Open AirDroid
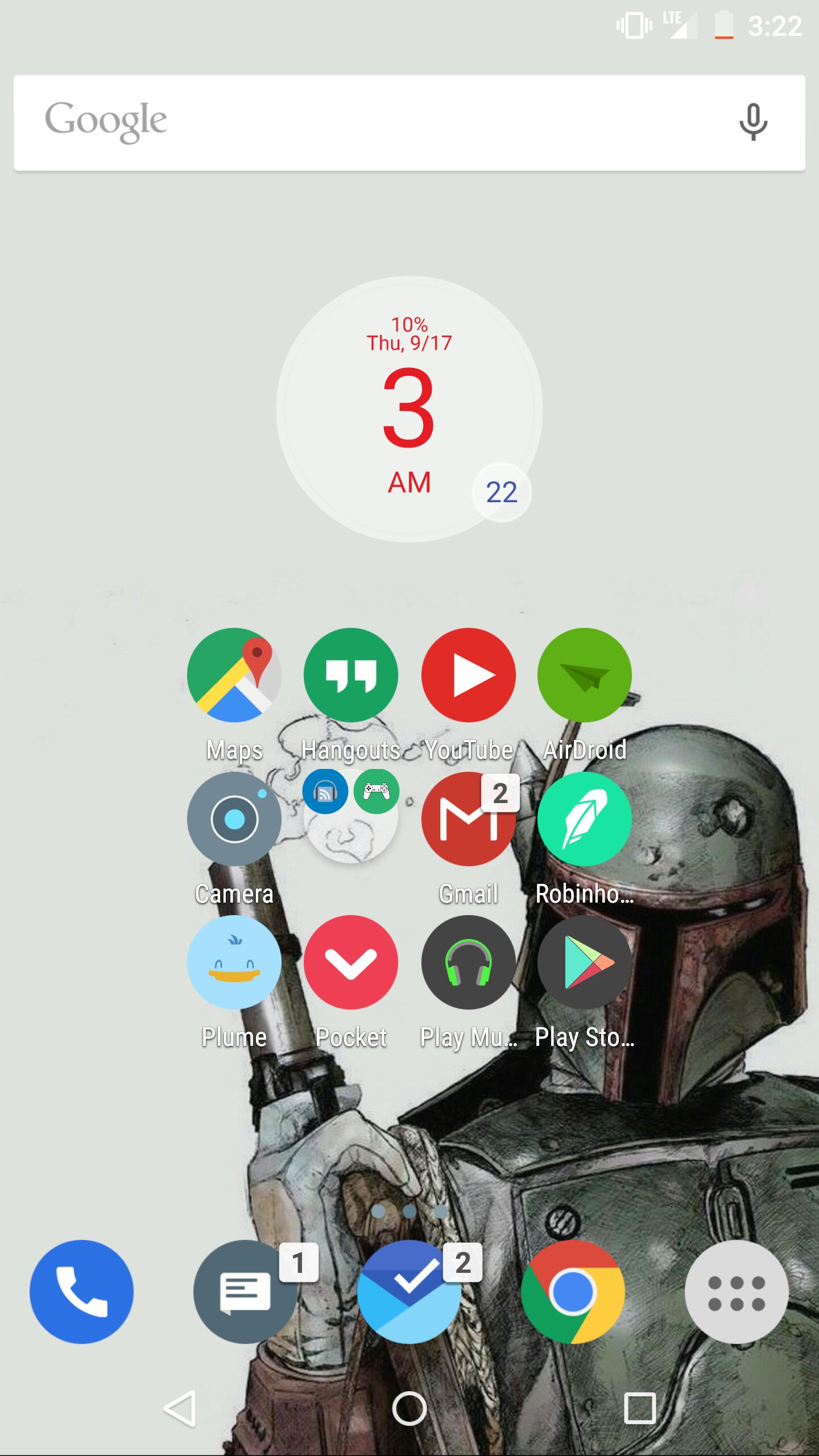The image size is (819, 1456). click(584, 675)
